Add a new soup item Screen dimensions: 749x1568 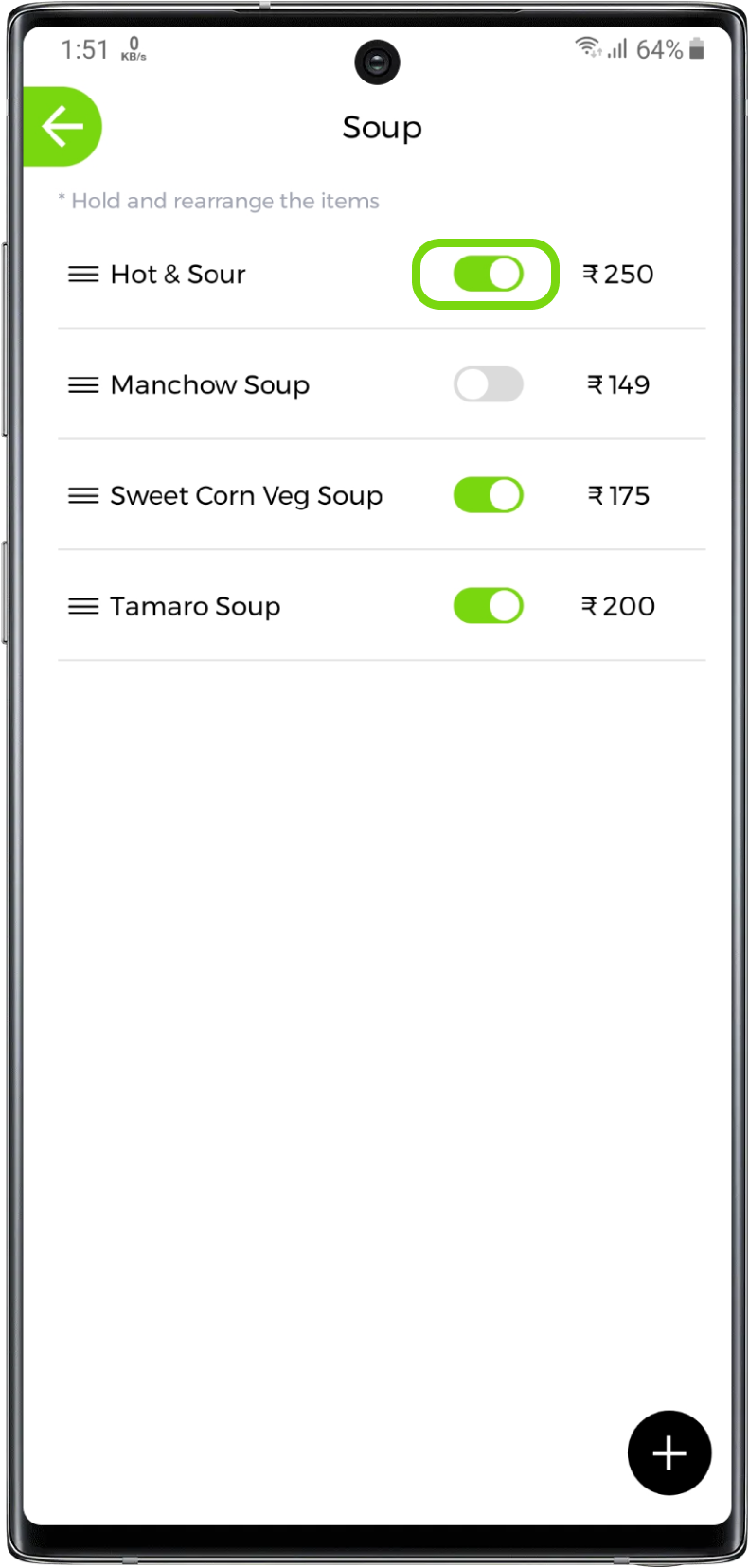[x=669, y=1452]
